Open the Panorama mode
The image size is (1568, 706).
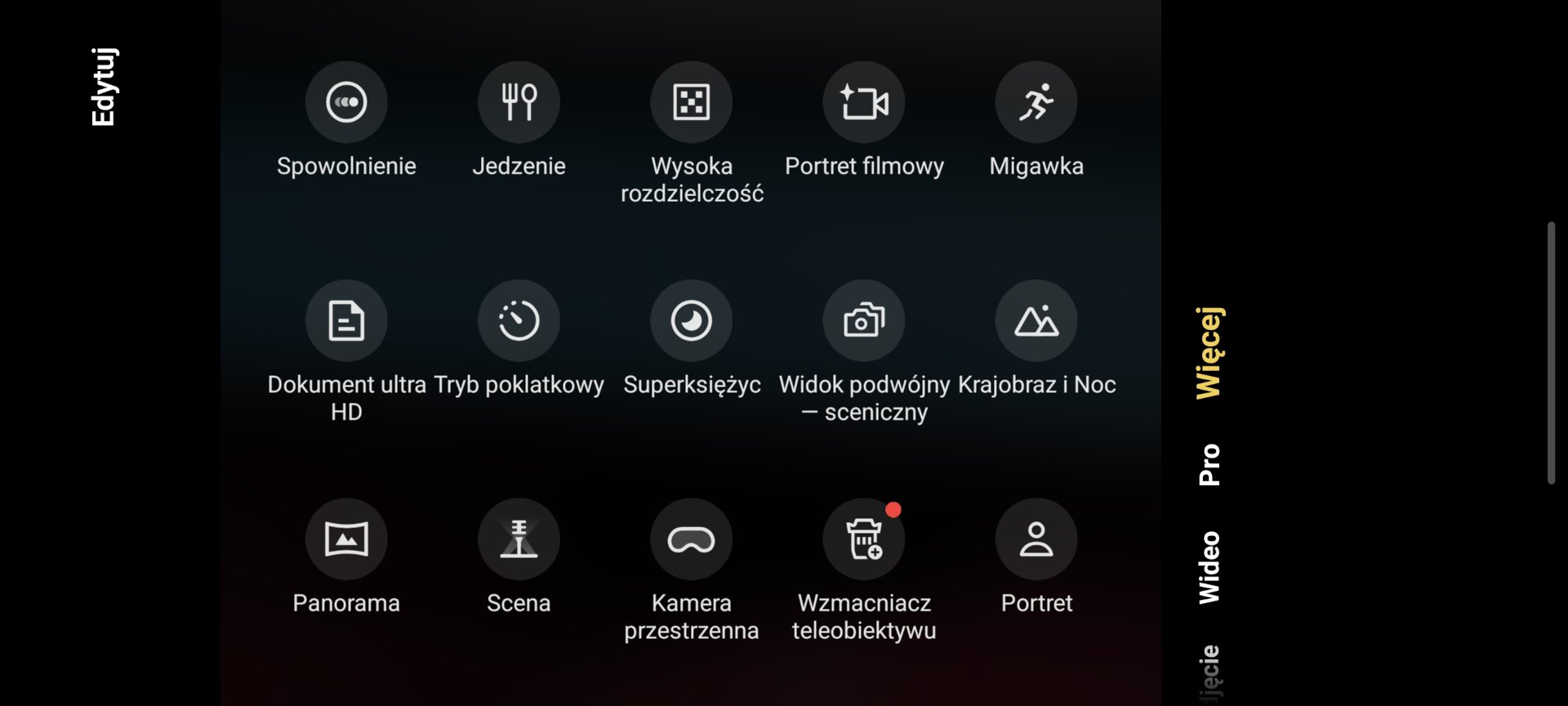coord(346,539)
